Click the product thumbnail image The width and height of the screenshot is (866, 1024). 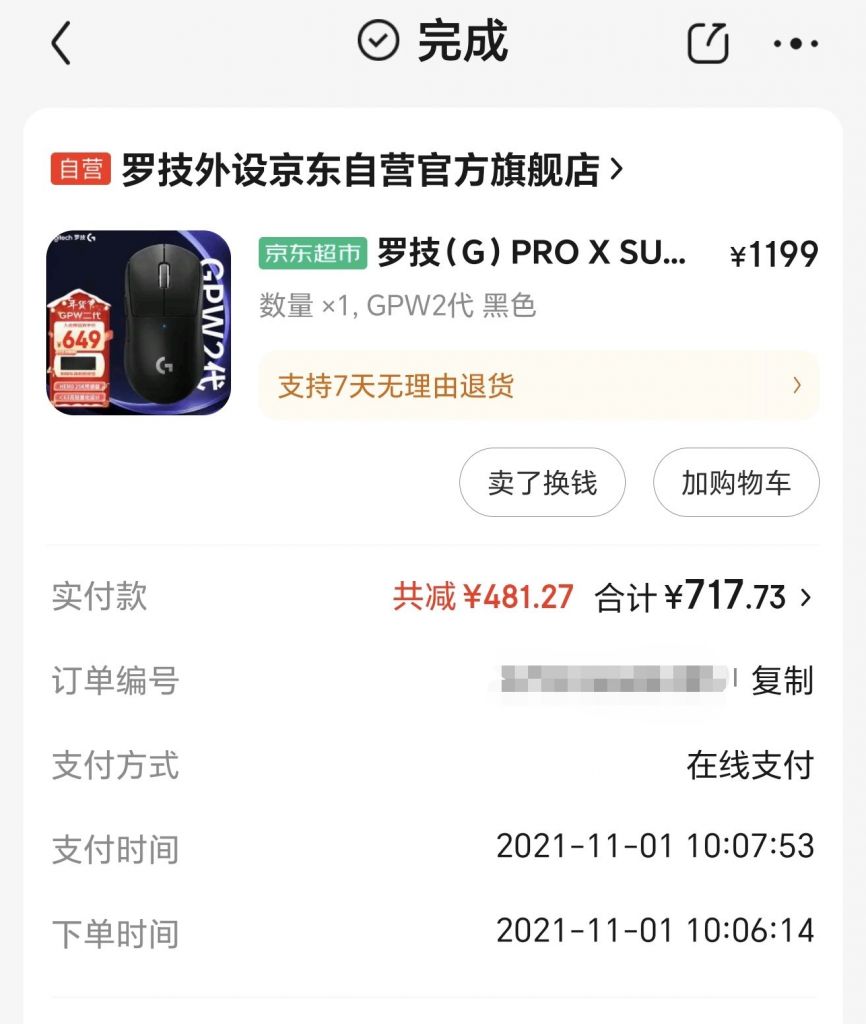coord(140,320)
